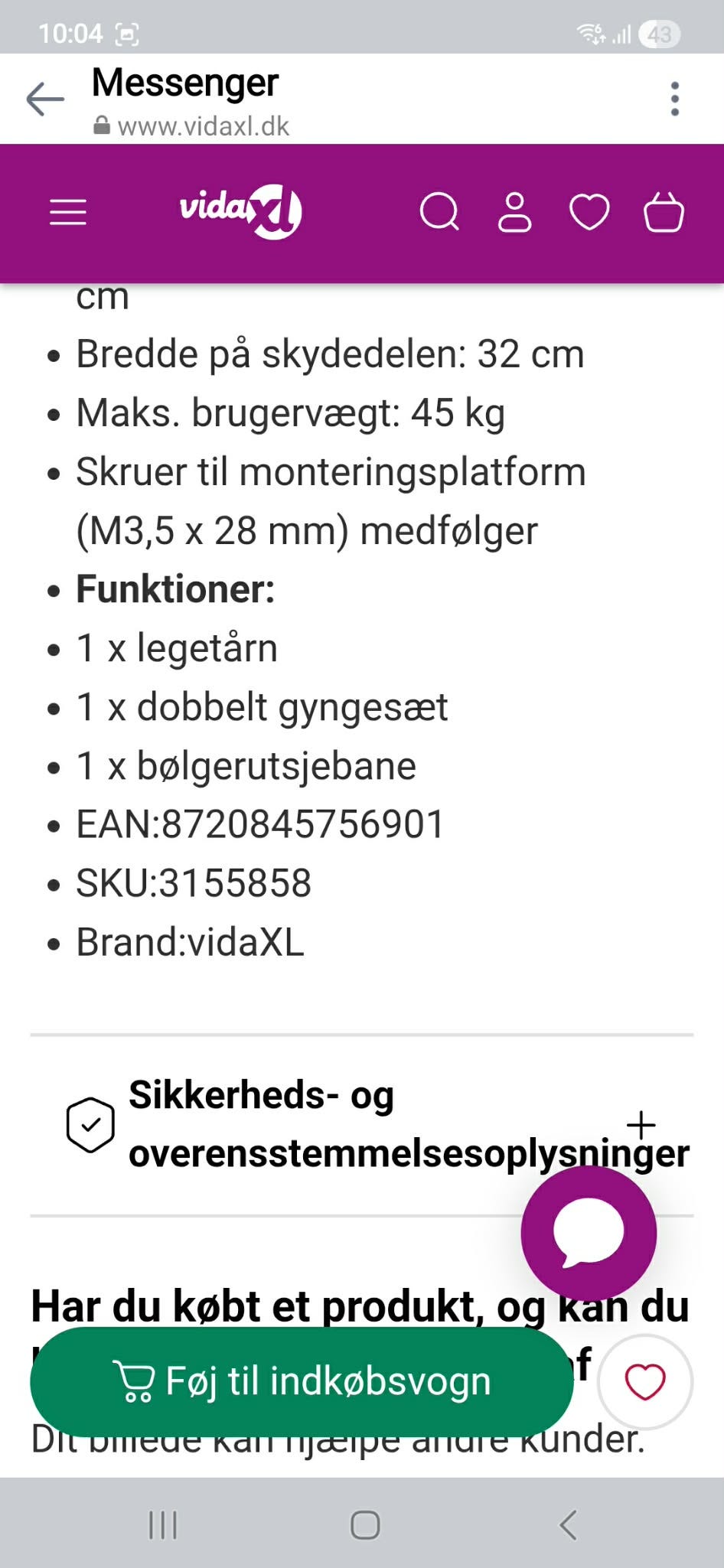
Task: Go back using the top-left arrow
Action: (45, 99)
